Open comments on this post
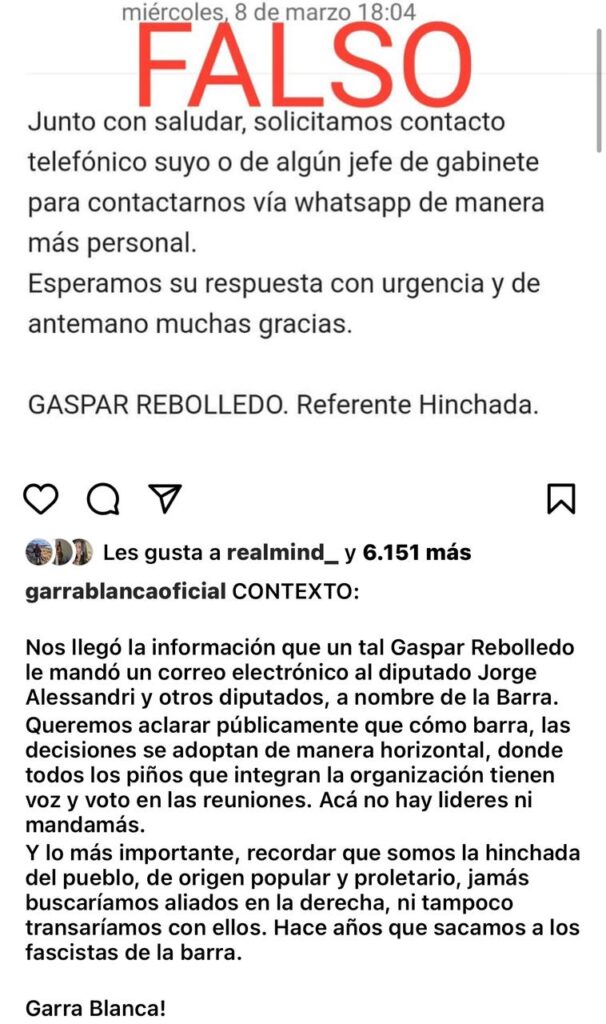 tap(103, 500)
